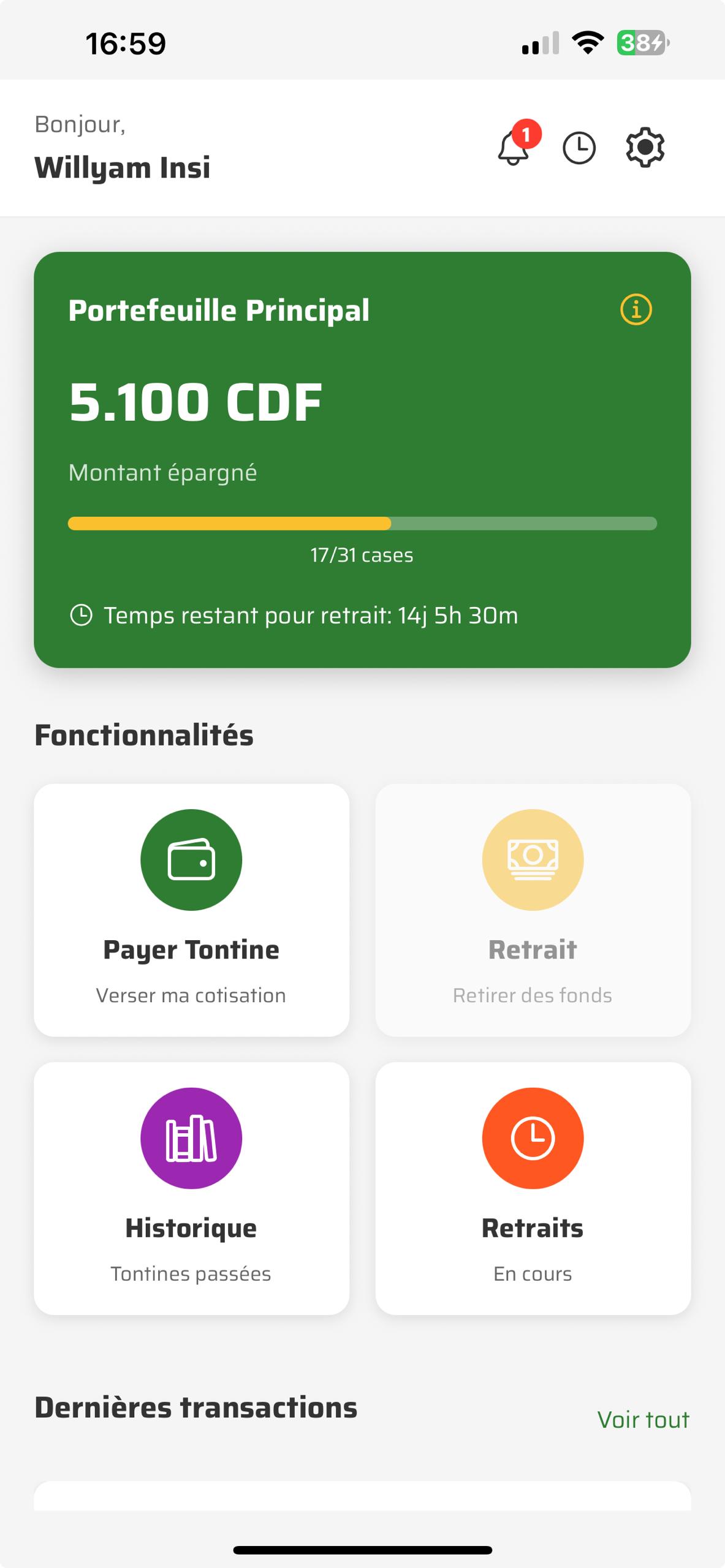Open settings gear icon
725x1568 pixels.
[x=645, y=148]
